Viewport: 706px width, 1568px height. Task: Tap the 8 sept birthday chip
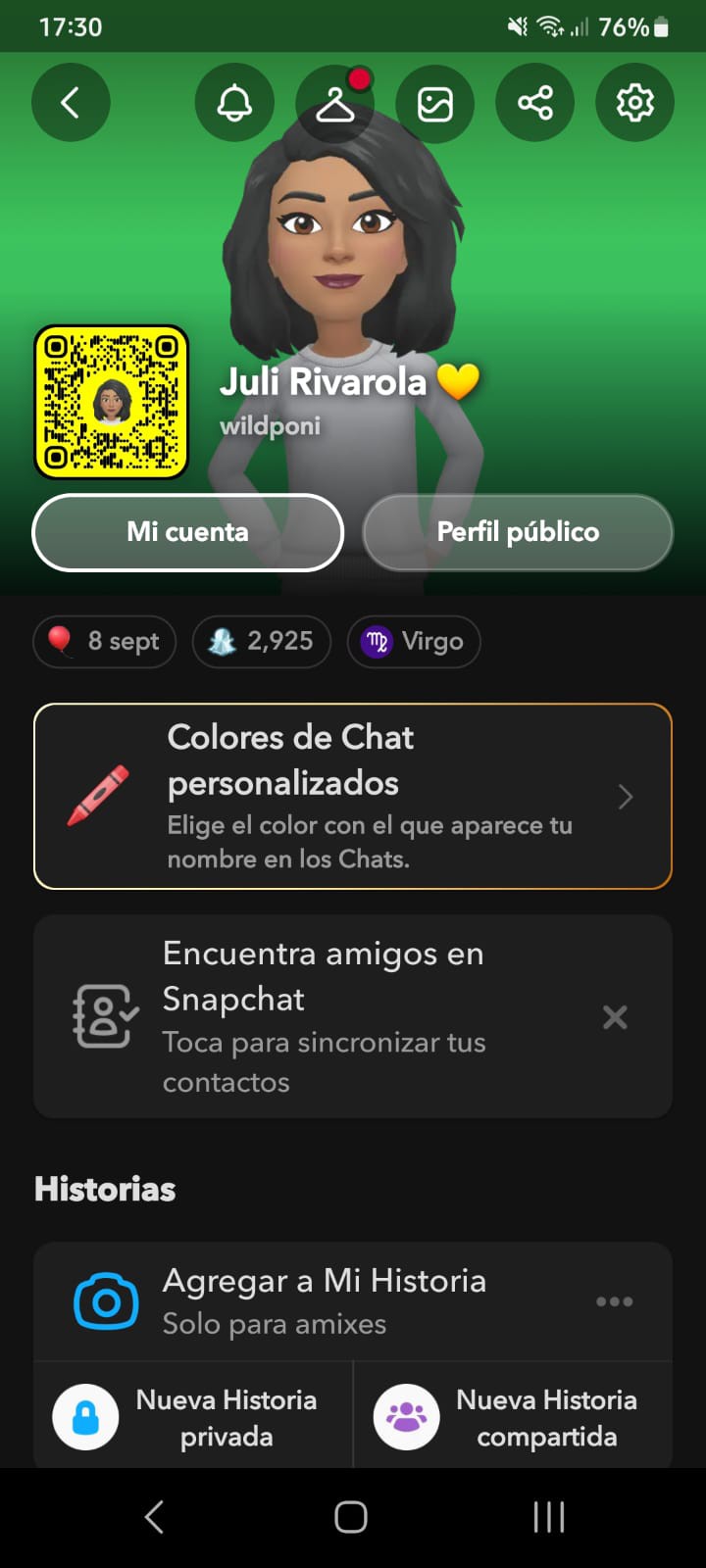pos(105,642)
